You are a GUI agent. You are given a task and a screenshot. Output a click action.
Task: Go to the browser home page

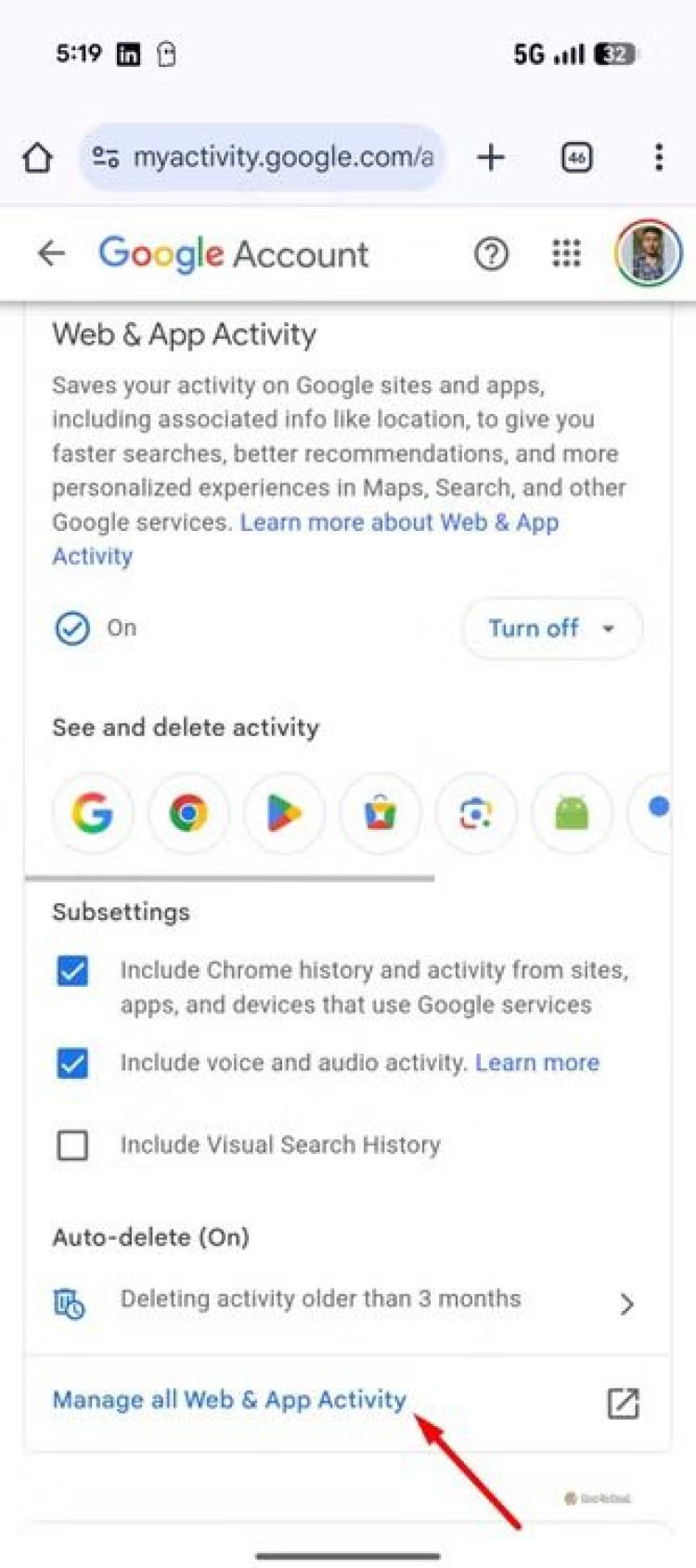[37, 158]
